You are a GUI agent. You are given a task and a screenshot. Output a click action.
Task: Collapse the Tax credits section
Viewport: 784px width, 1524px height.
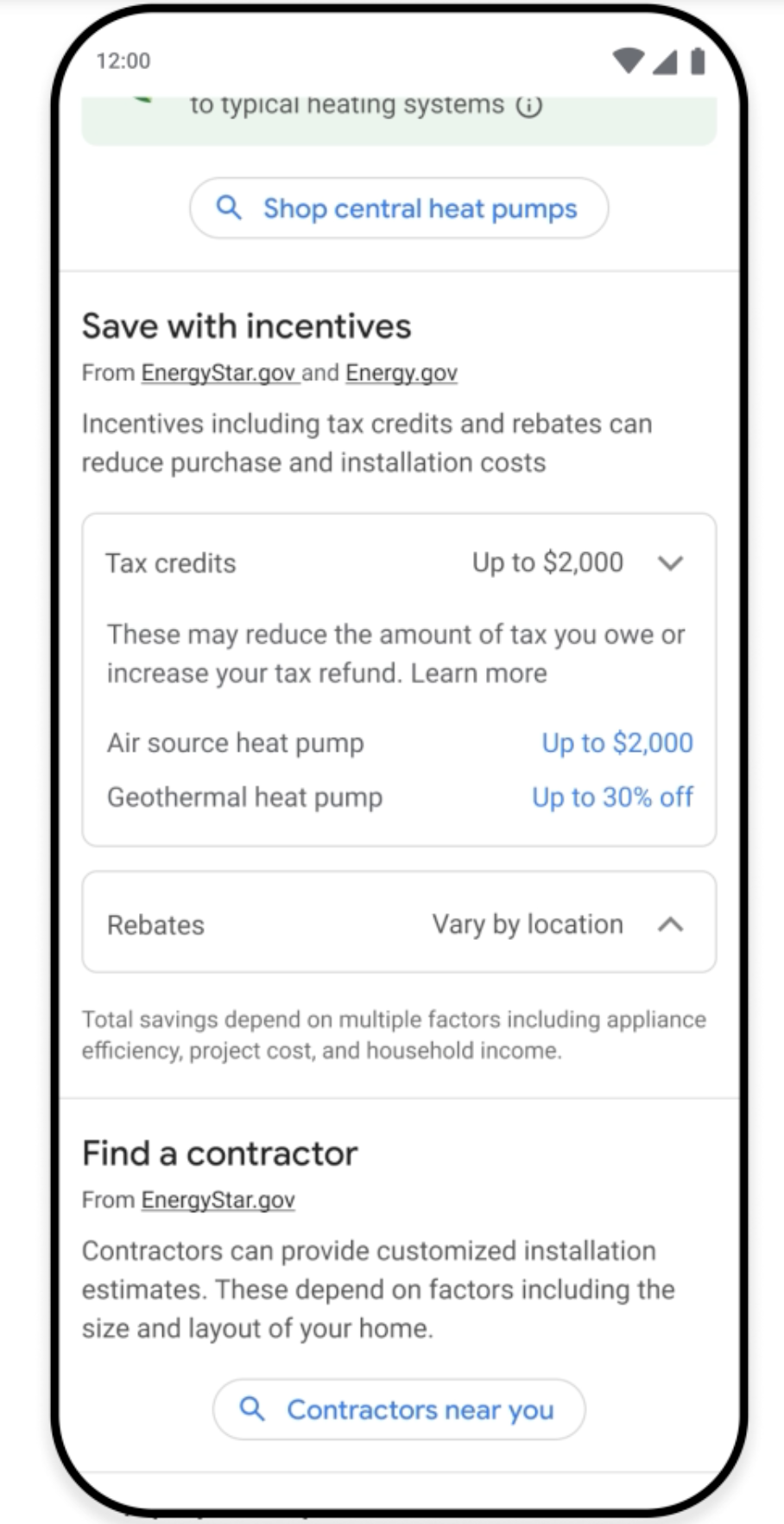[399, 563]
